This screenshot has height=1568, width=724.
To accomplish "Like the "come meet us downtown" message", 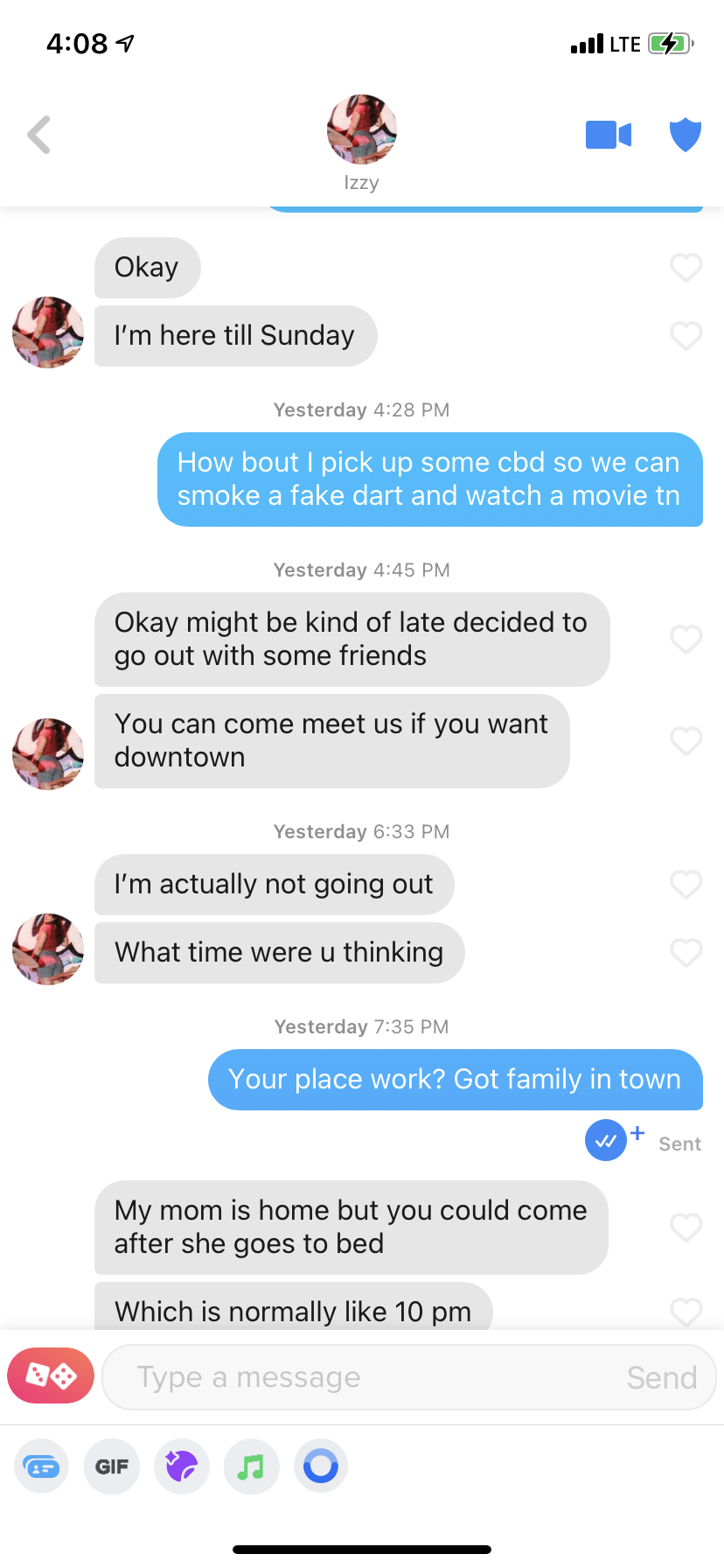I will 686,741.
